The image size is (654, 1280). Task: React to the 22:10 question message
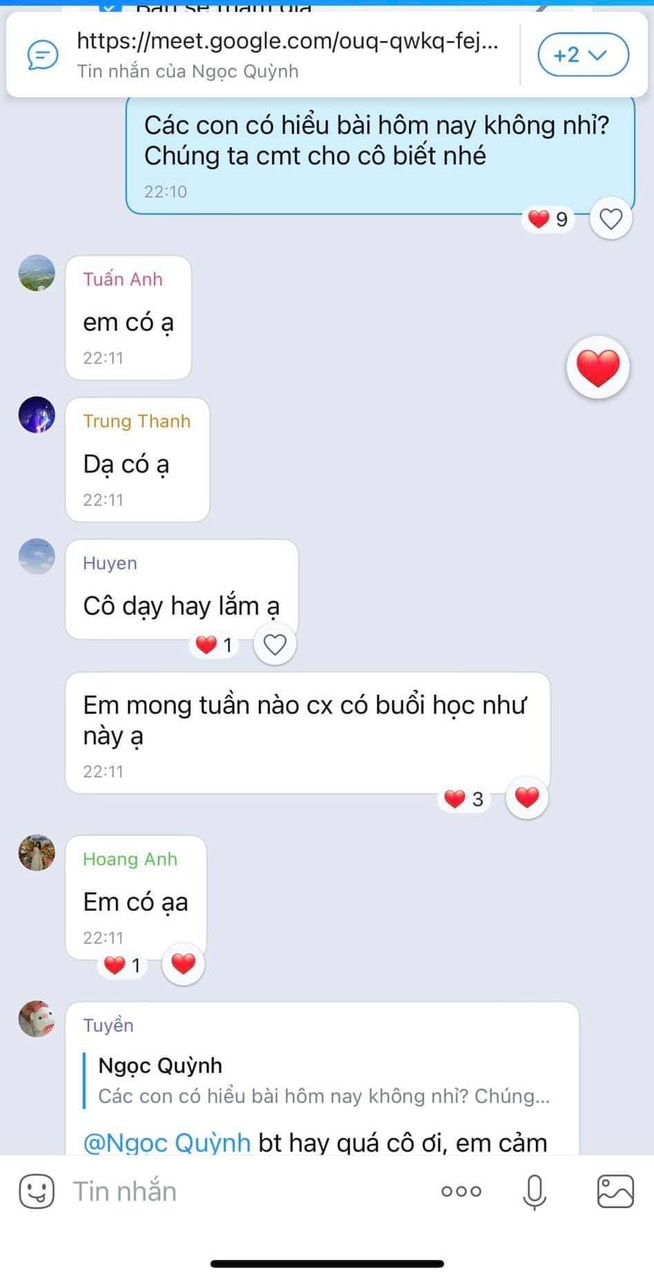611,219
